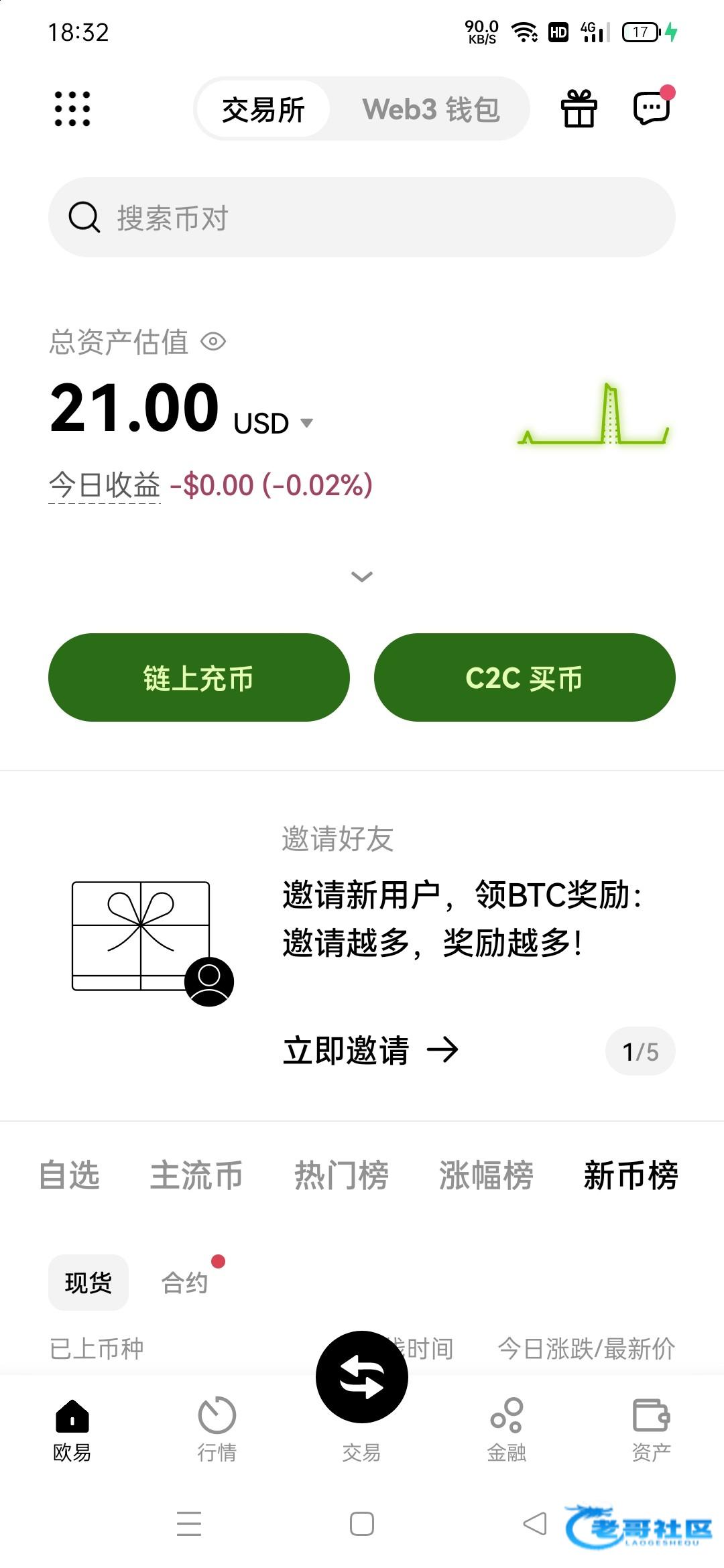Open the gift rewards icon
This screenshot has width=724, height=1568.
[x=579, y=109]
